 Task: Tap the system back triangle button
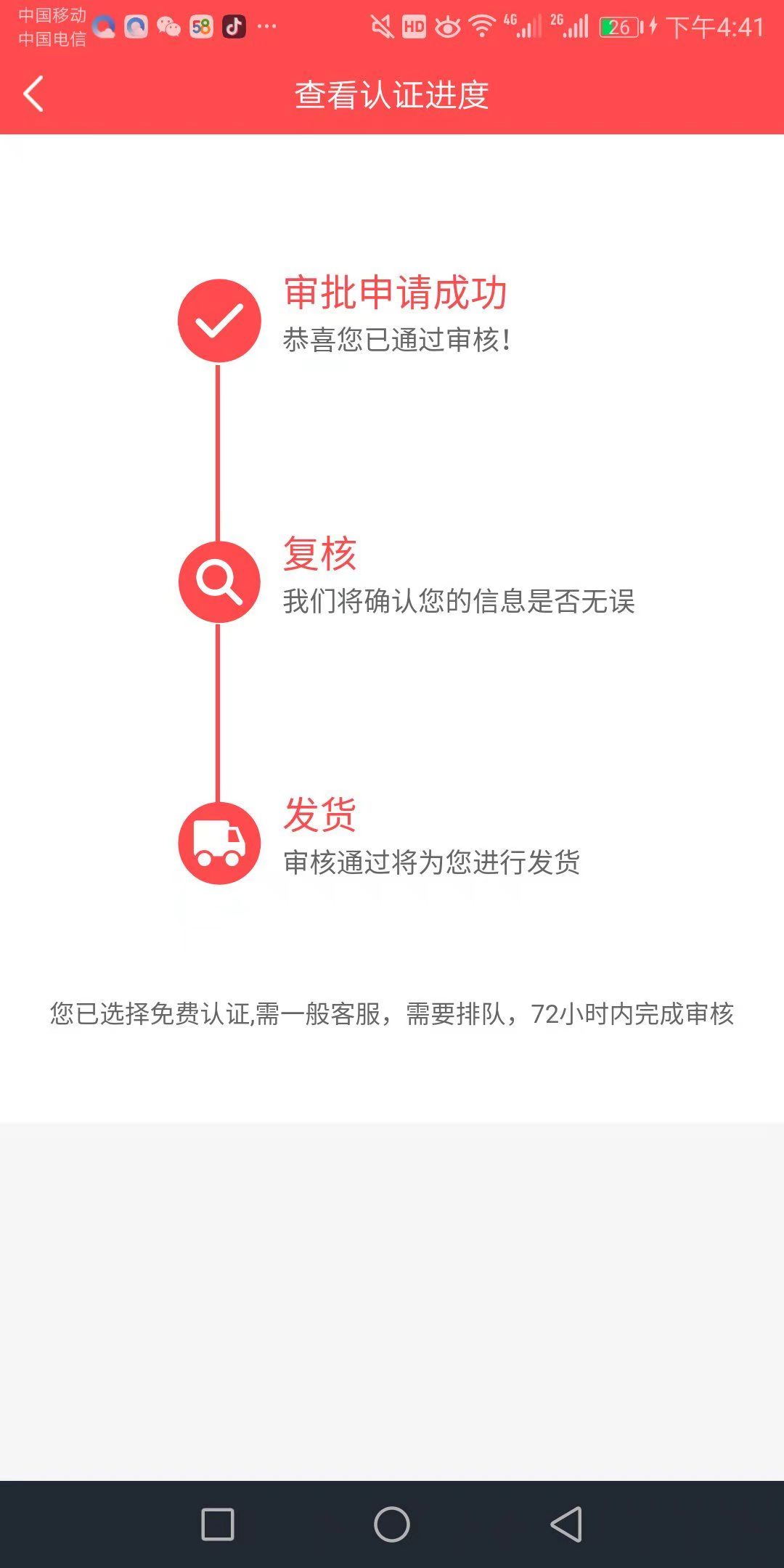[566, 1524]
